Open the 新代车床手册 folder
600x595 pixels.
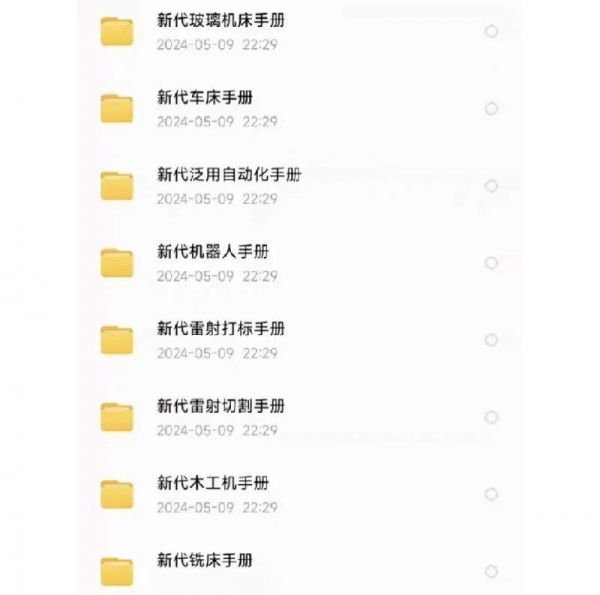click(x=205, y=97)
